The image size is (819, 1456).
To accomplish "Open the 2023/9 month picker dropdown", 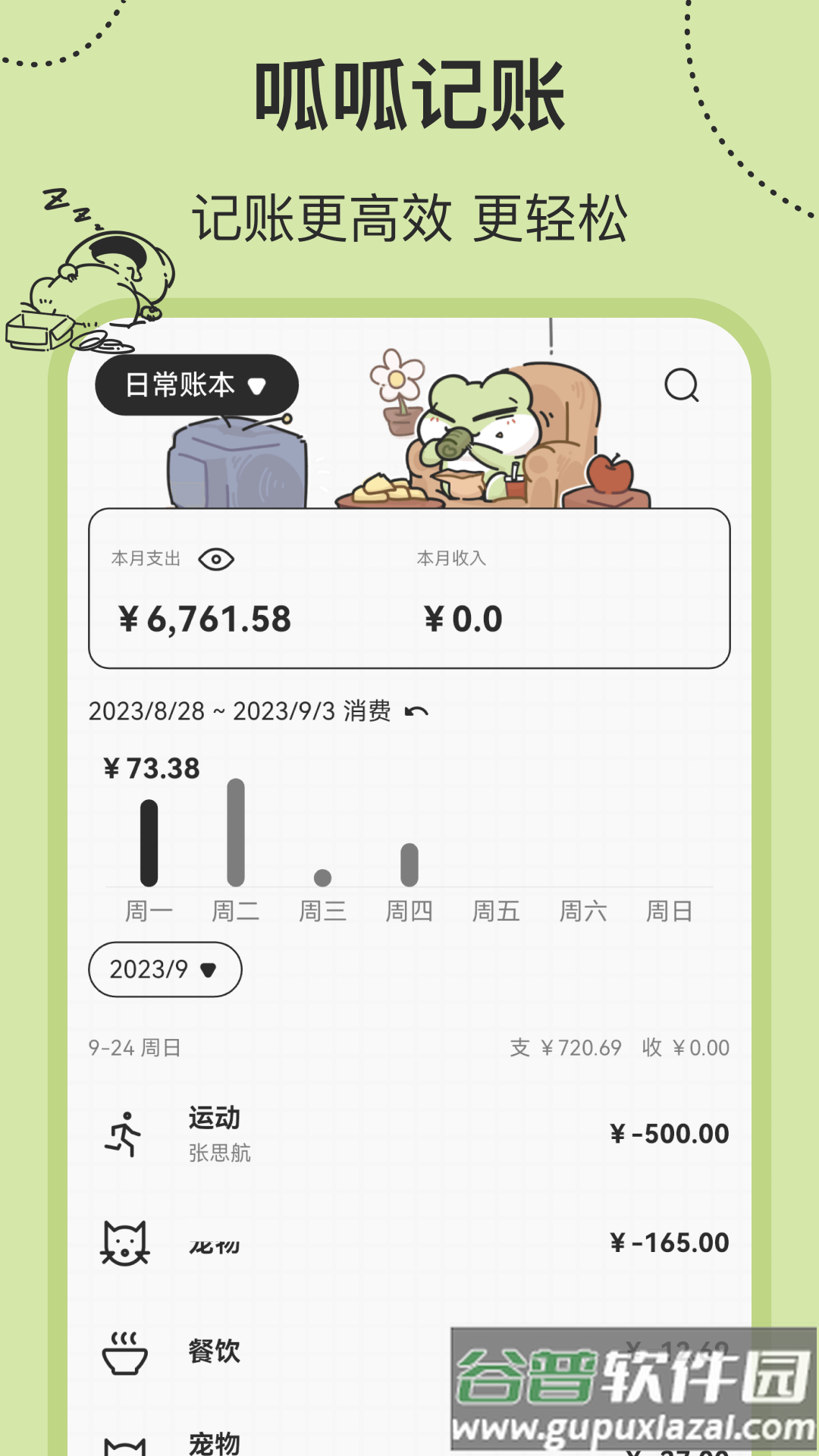I will click(164, 969).
